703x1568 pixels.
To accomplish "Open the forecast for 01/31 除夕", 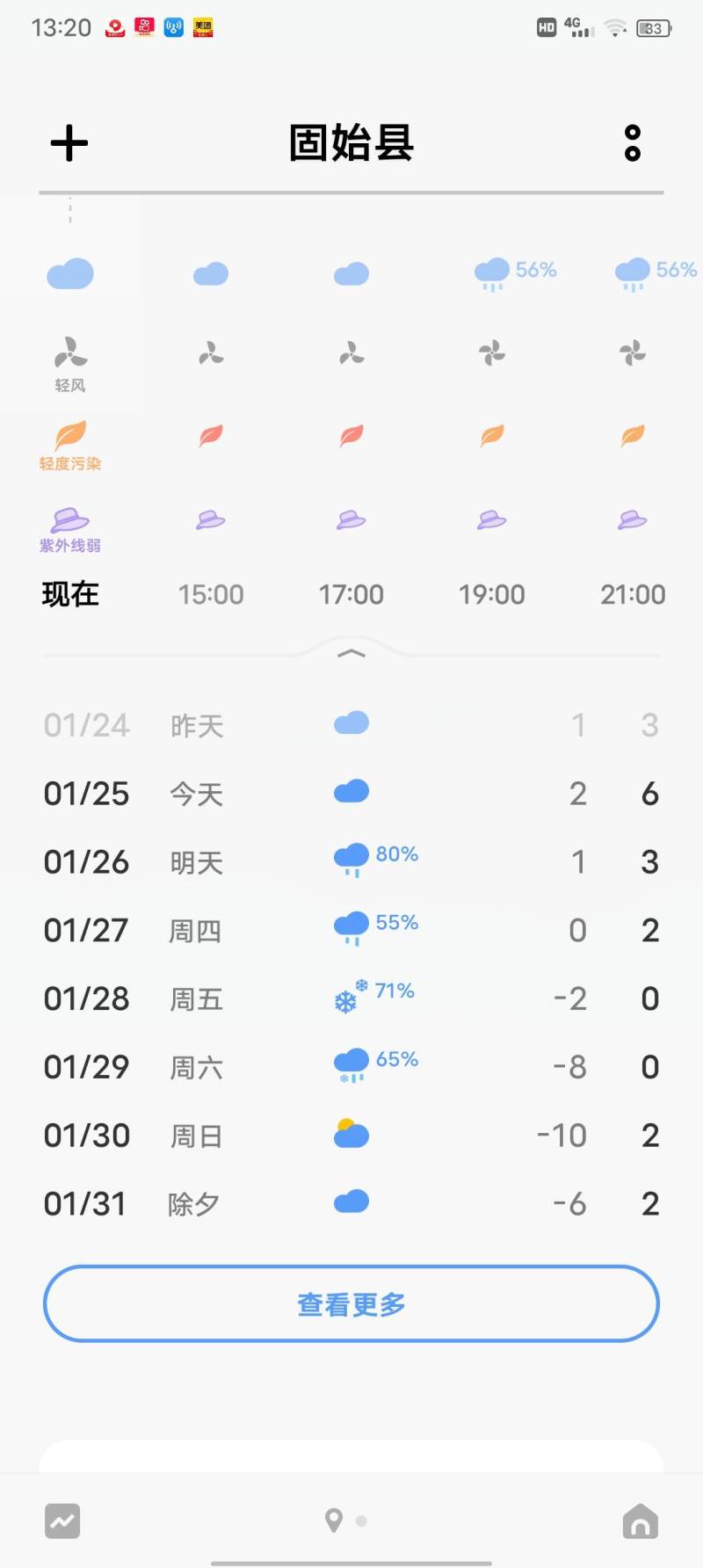I will pyautogui.click(x=351, y=1203).
